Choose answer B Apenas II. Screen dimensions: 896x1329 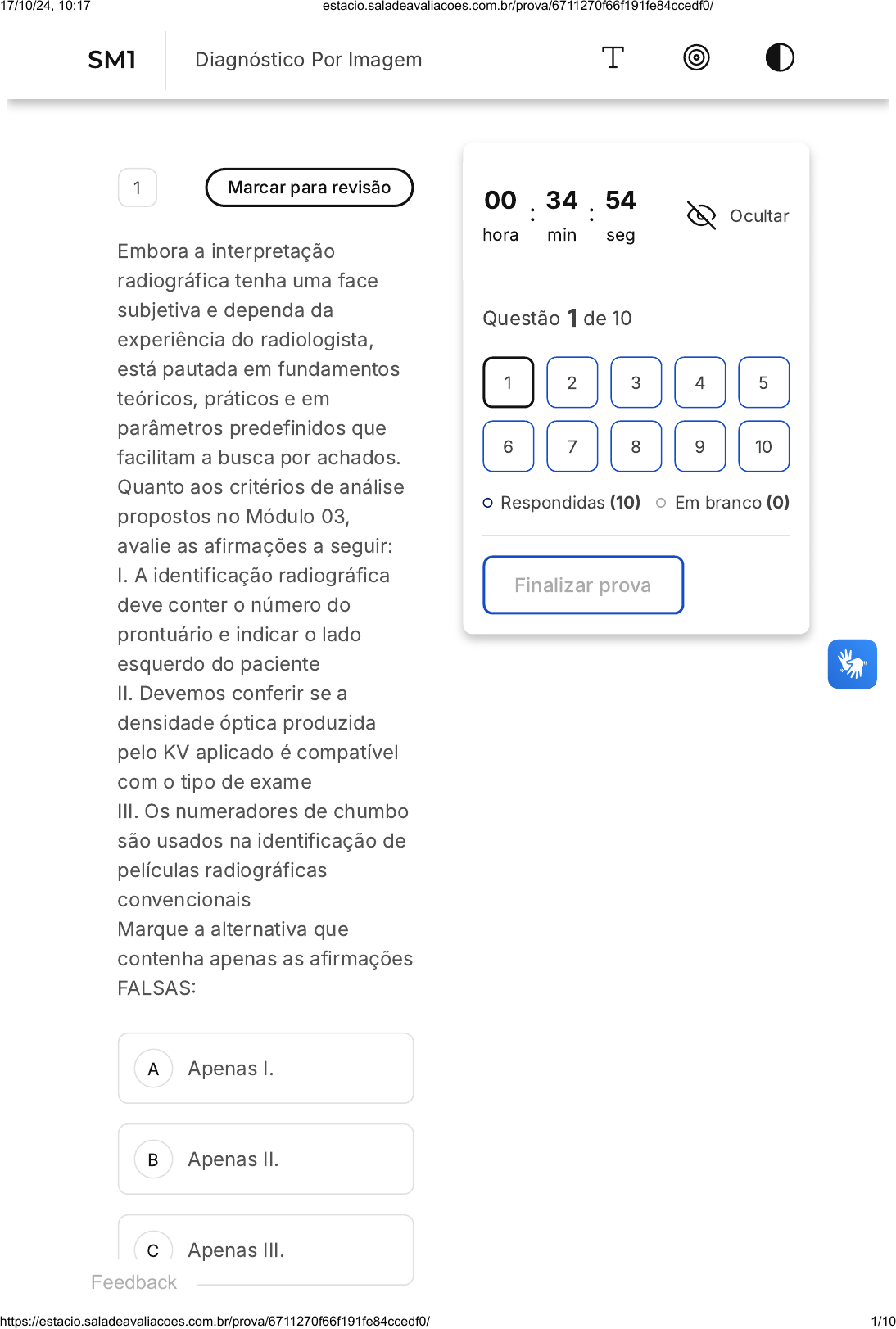[x=266, y=1159]
